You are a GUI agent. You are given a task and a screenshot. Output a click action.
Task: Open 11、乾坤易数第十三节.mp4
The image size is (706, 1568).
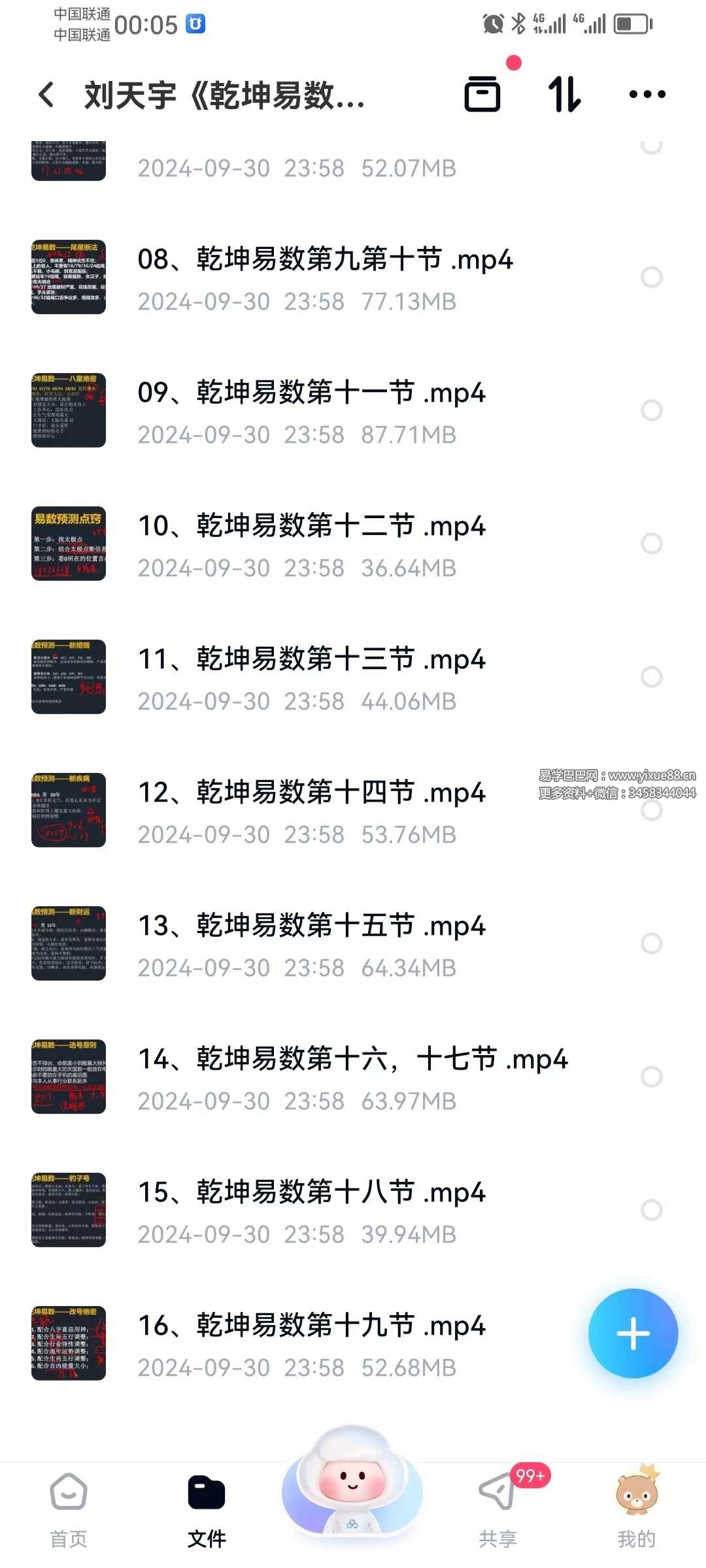pos(311,660)
